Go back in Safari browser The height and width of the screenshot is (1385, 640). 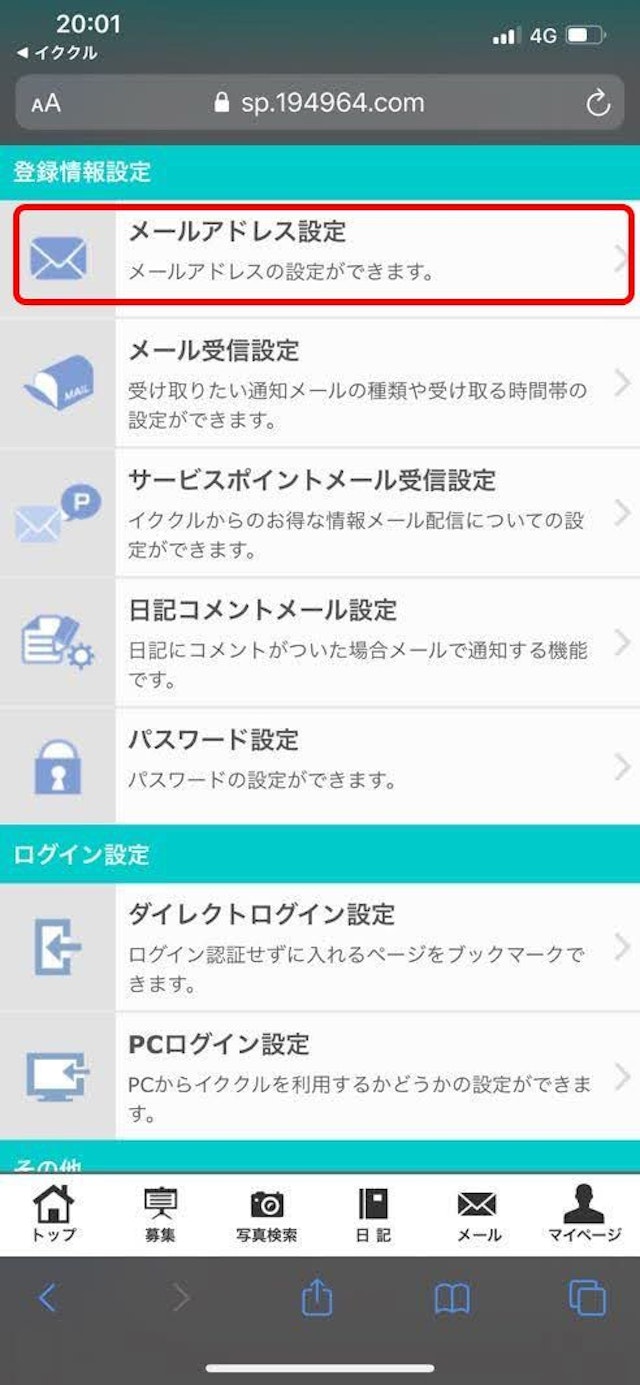click(47, 1298)
